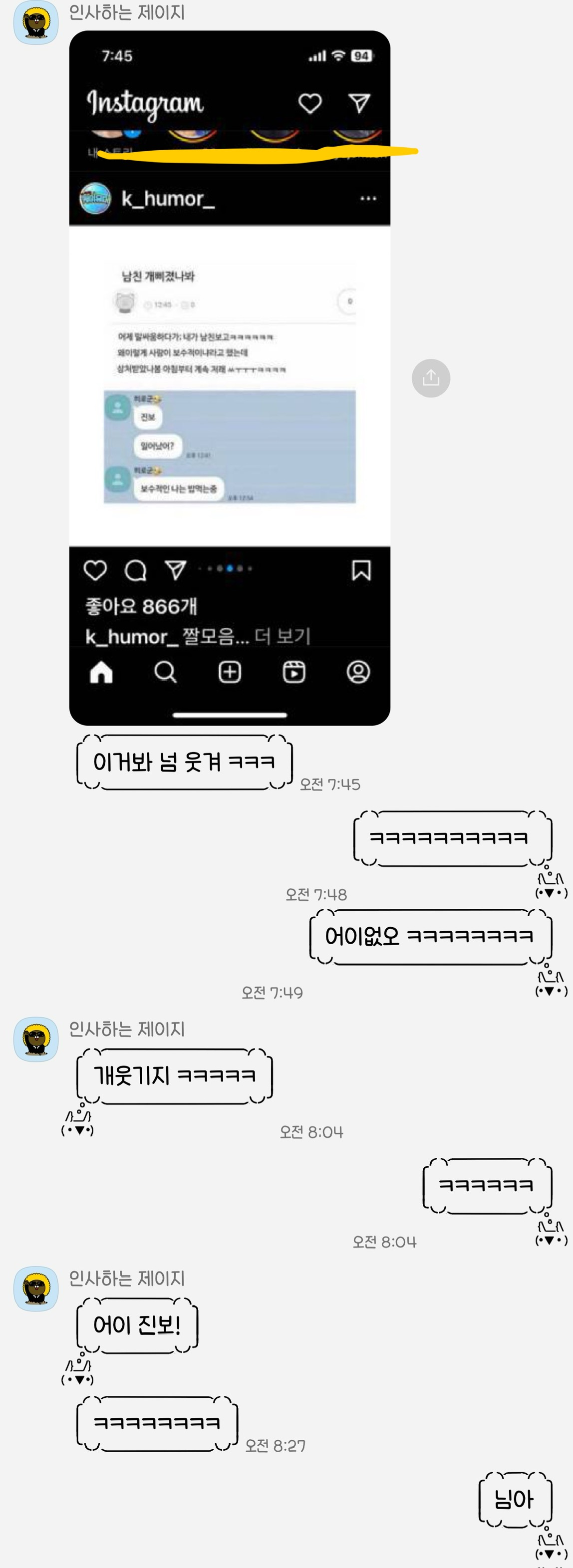Open 인사하는 제이지's avatar beside '개웃기지' message
Screen dimensions: 573x1568
pos(36,1039)
